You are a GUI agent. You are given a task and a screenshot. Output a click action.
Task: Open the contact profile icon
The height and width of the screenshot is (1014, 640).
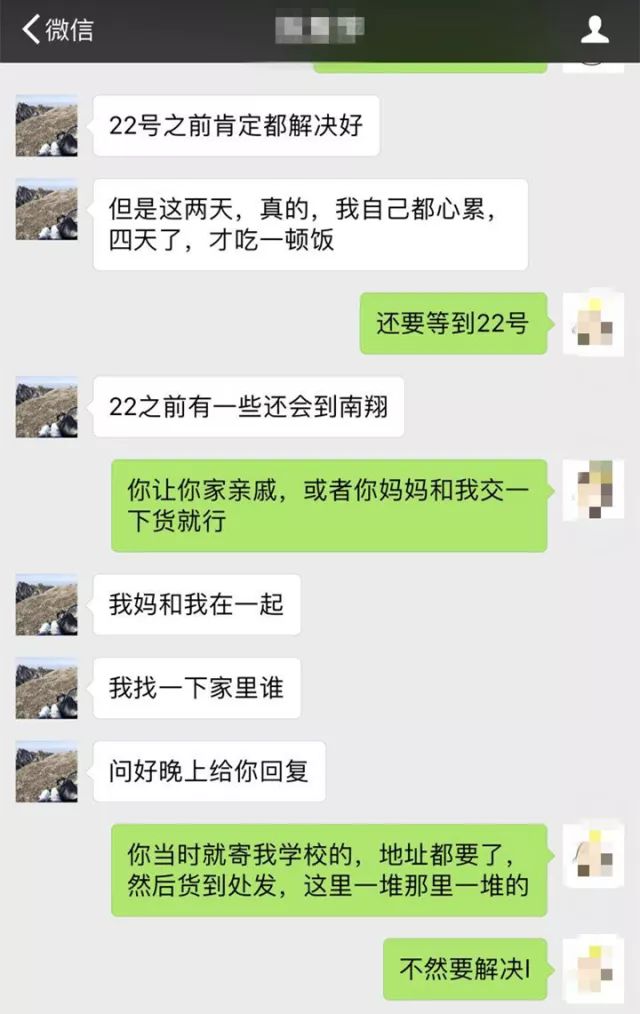(x=595, y=30)
